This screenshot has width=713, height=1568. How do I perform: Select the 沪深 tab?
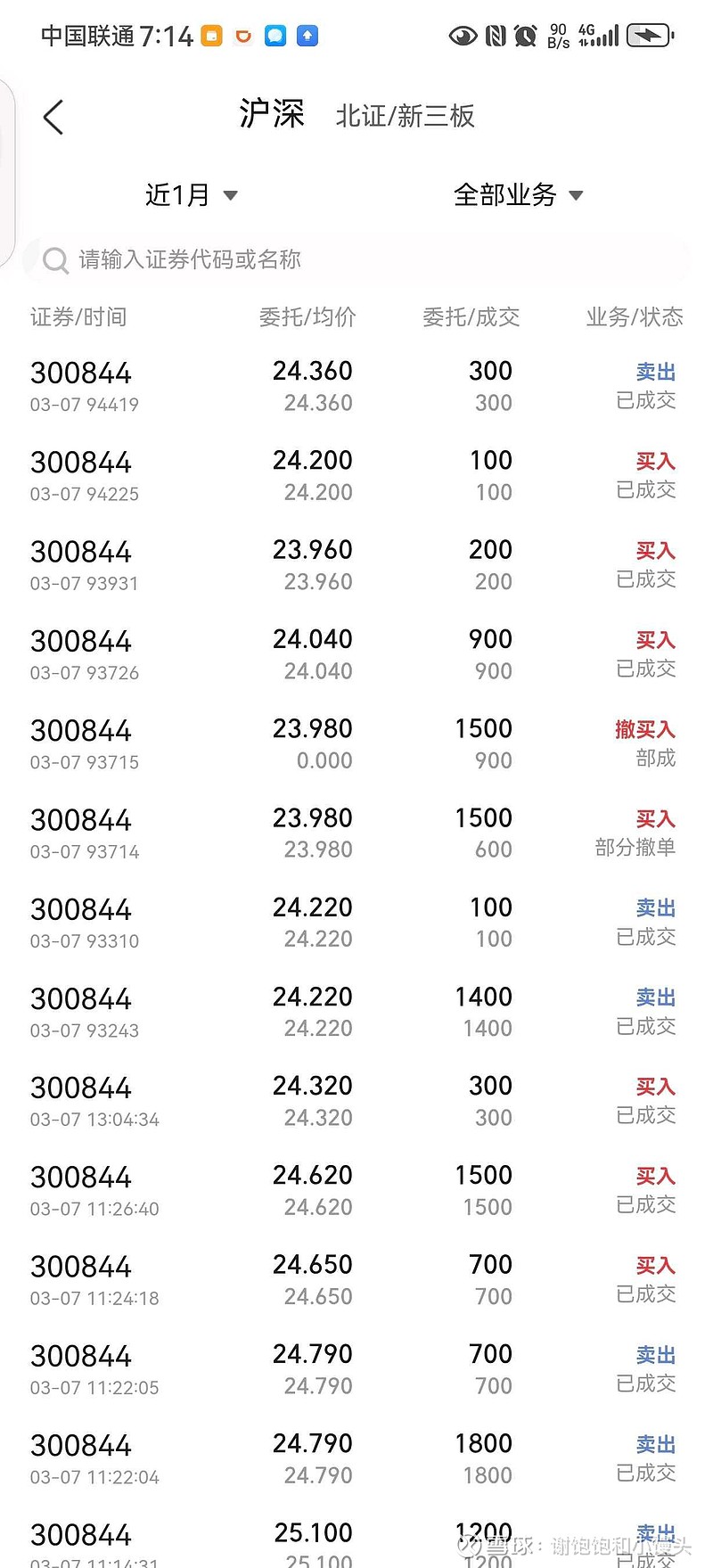[x=272, y=114]
